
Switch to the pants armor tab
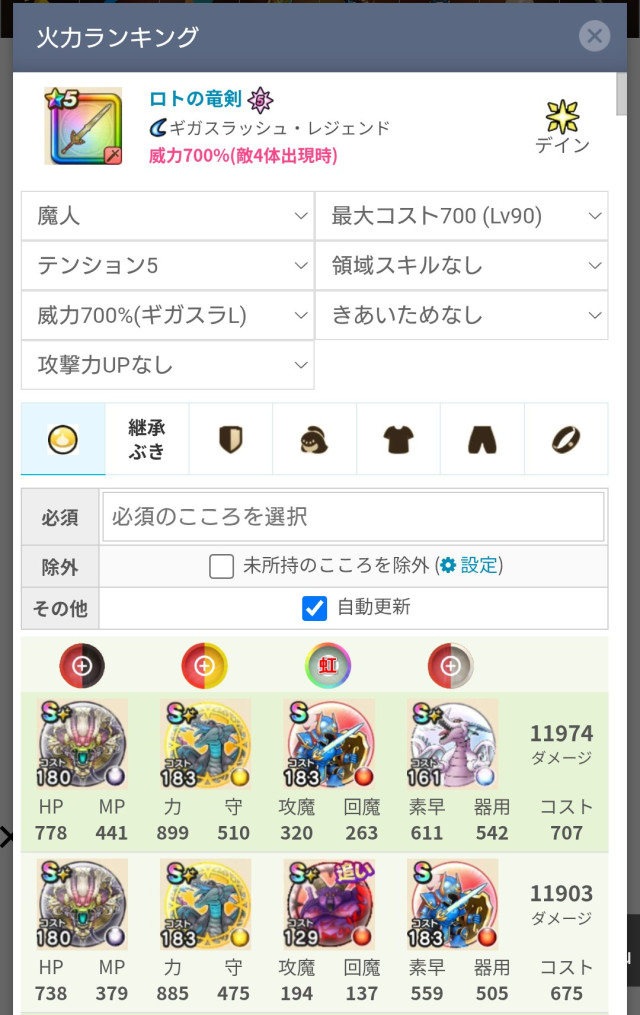tap(482, 439)
